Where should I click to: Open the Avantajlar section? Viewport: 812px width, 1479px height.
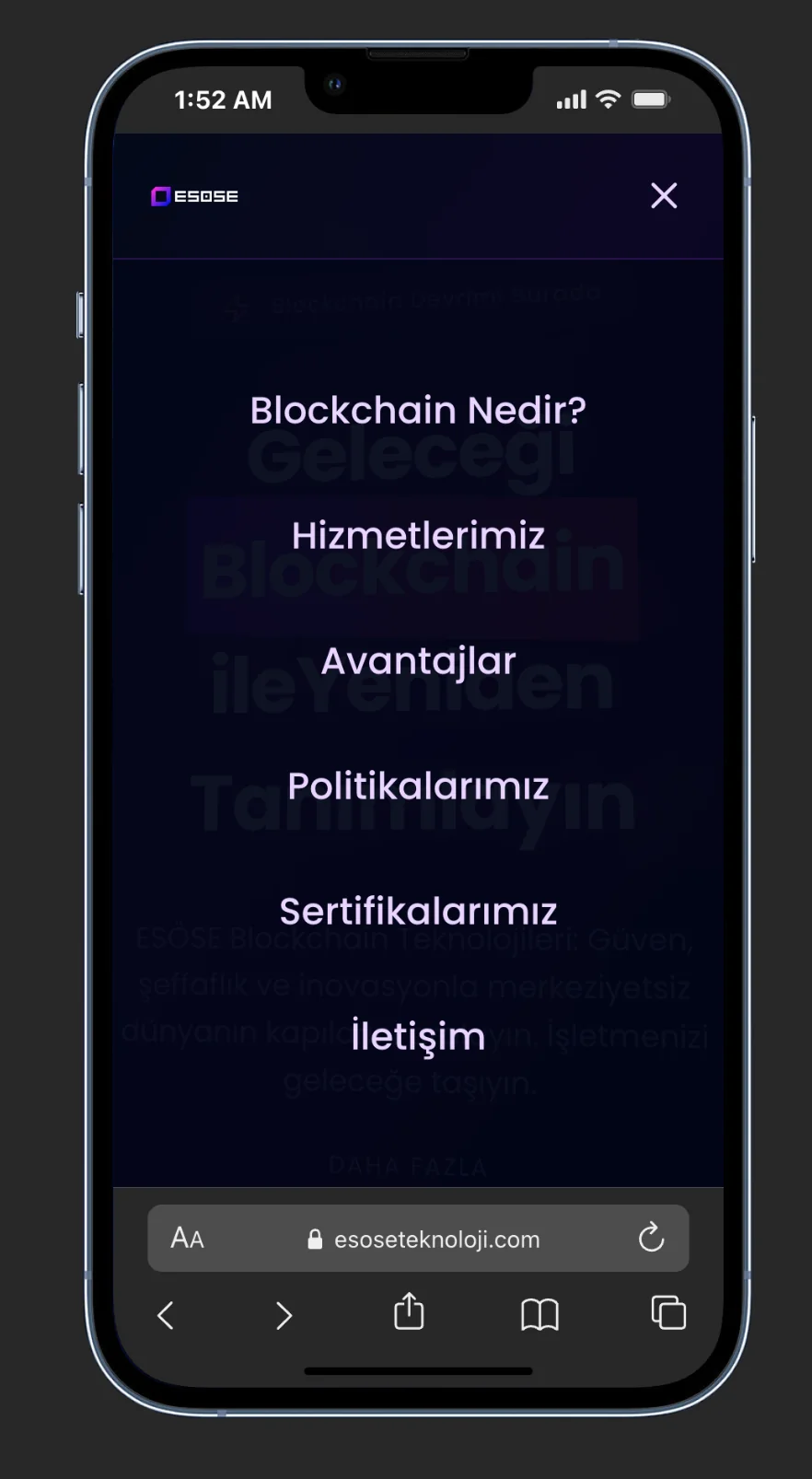click(418, 660)
